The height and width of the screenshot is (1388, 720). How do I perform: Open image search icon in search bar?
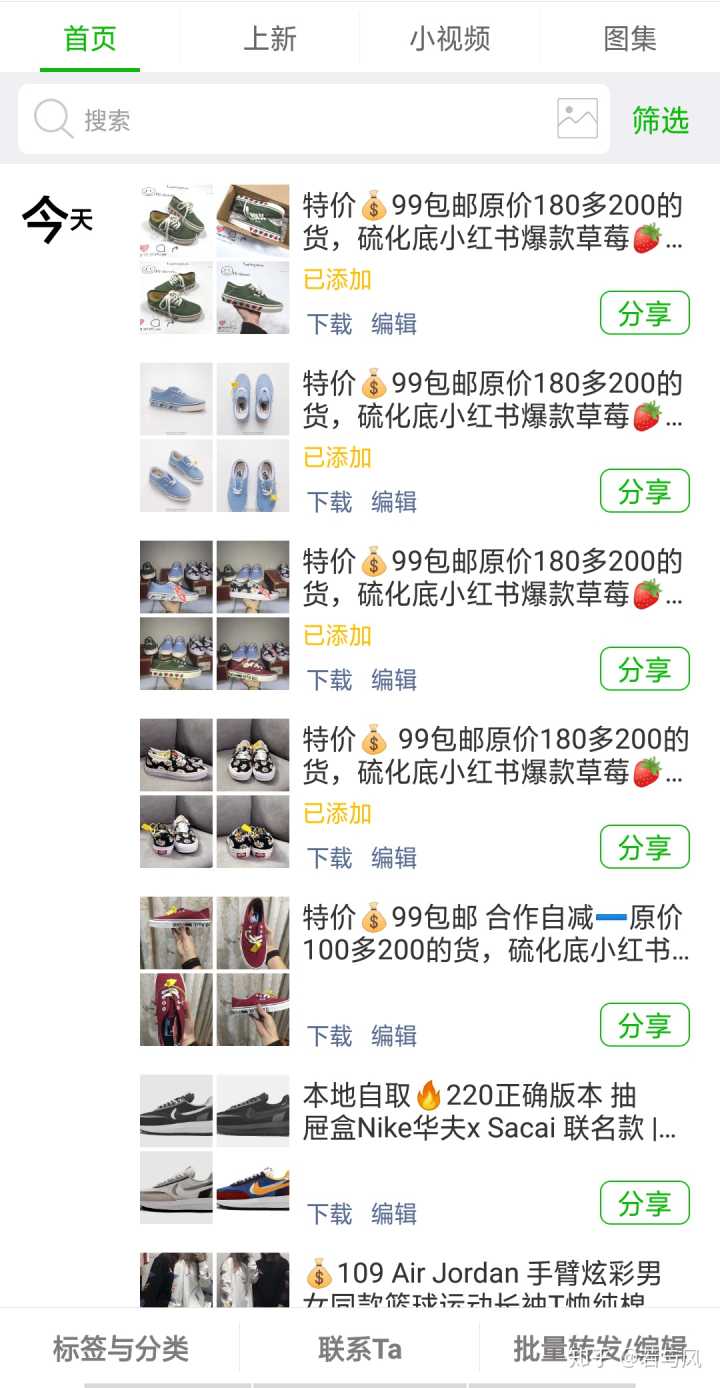coord(577,119)
